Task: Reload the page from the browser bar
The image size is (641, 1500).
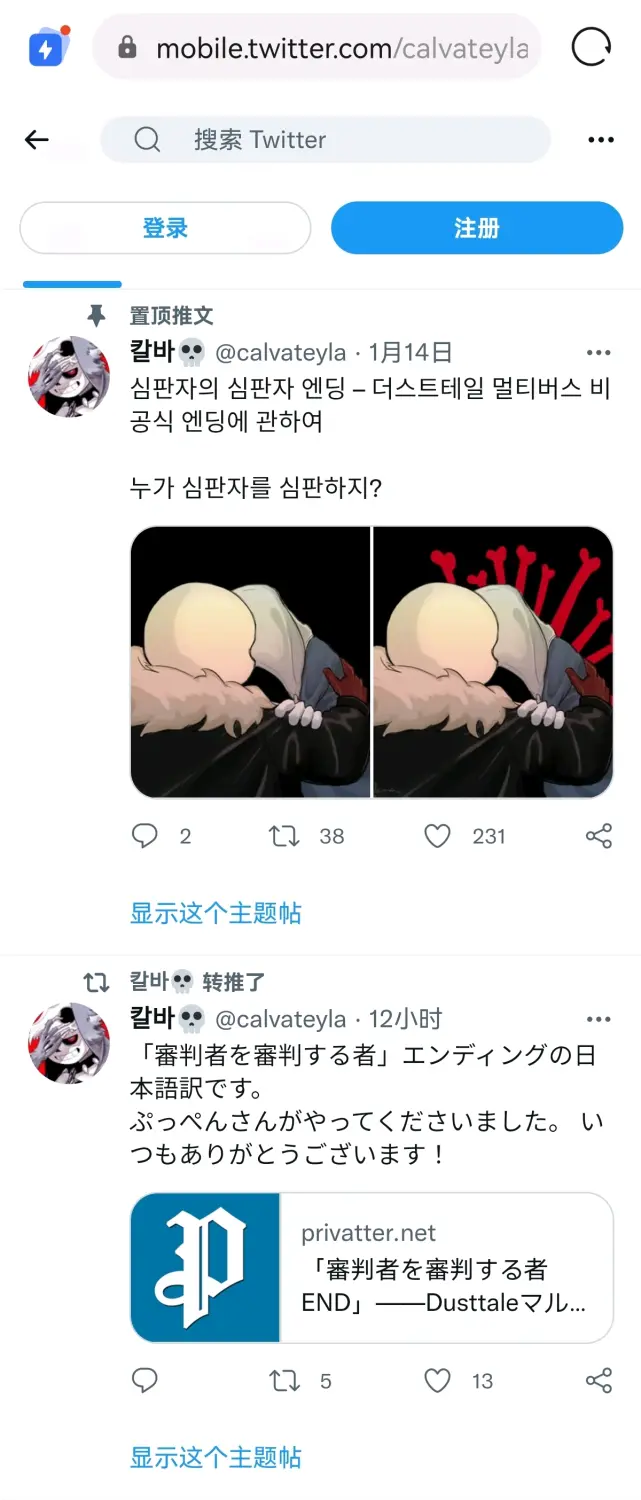Action: pos(590,47)
